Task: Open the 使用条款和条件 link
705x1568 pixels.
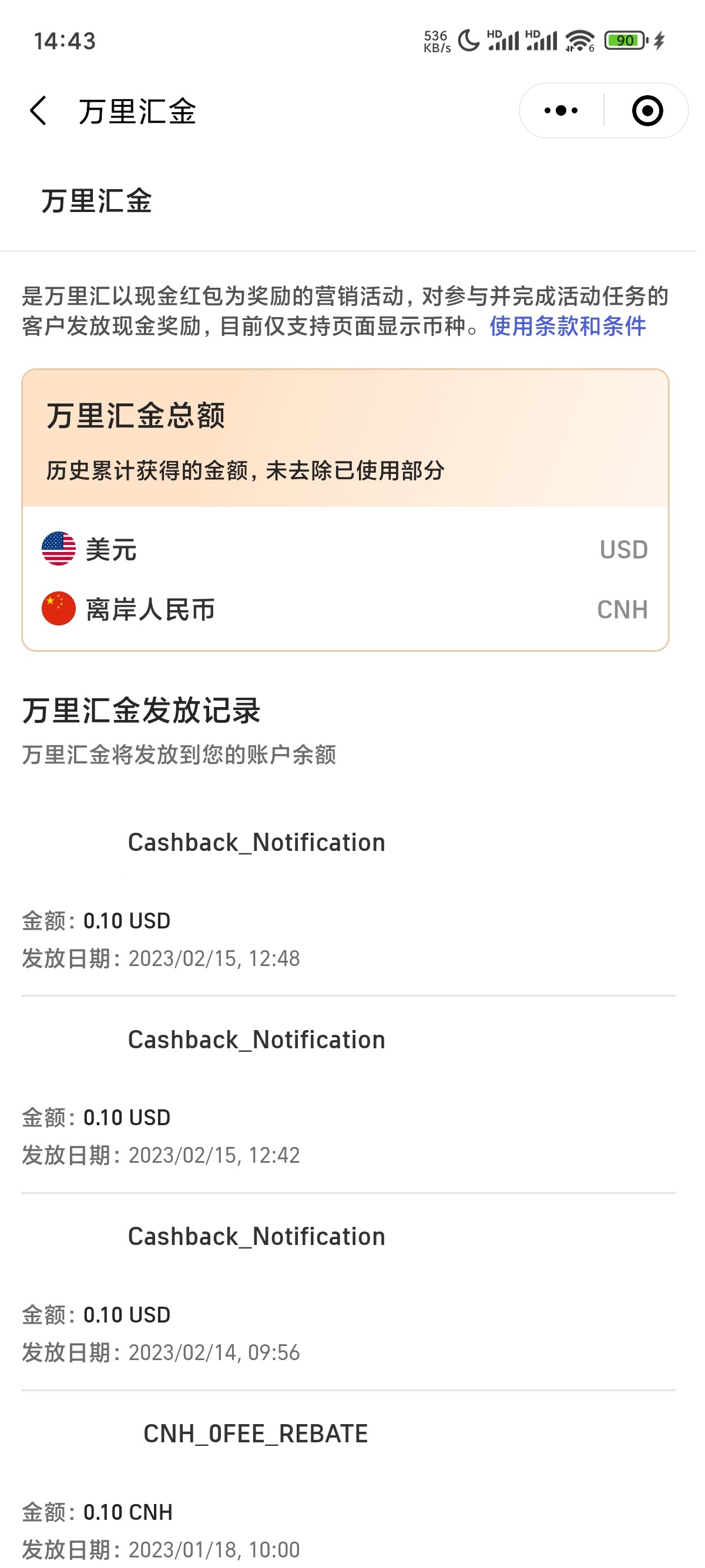Action: pyautogui.click(x=568, y=327)
